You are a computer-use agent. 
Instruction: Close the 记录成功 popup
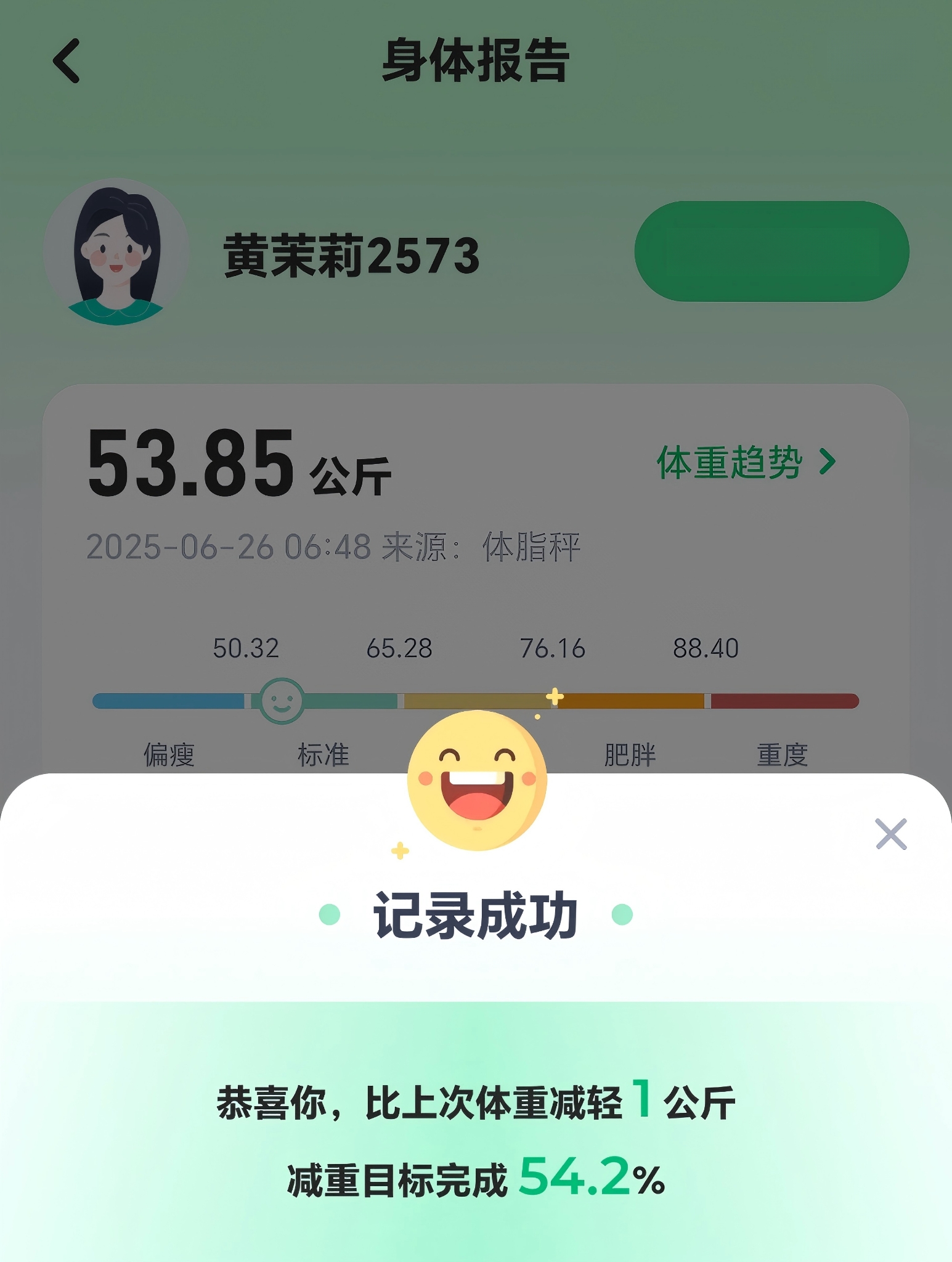pyautogui.click(x=891, y=834)
